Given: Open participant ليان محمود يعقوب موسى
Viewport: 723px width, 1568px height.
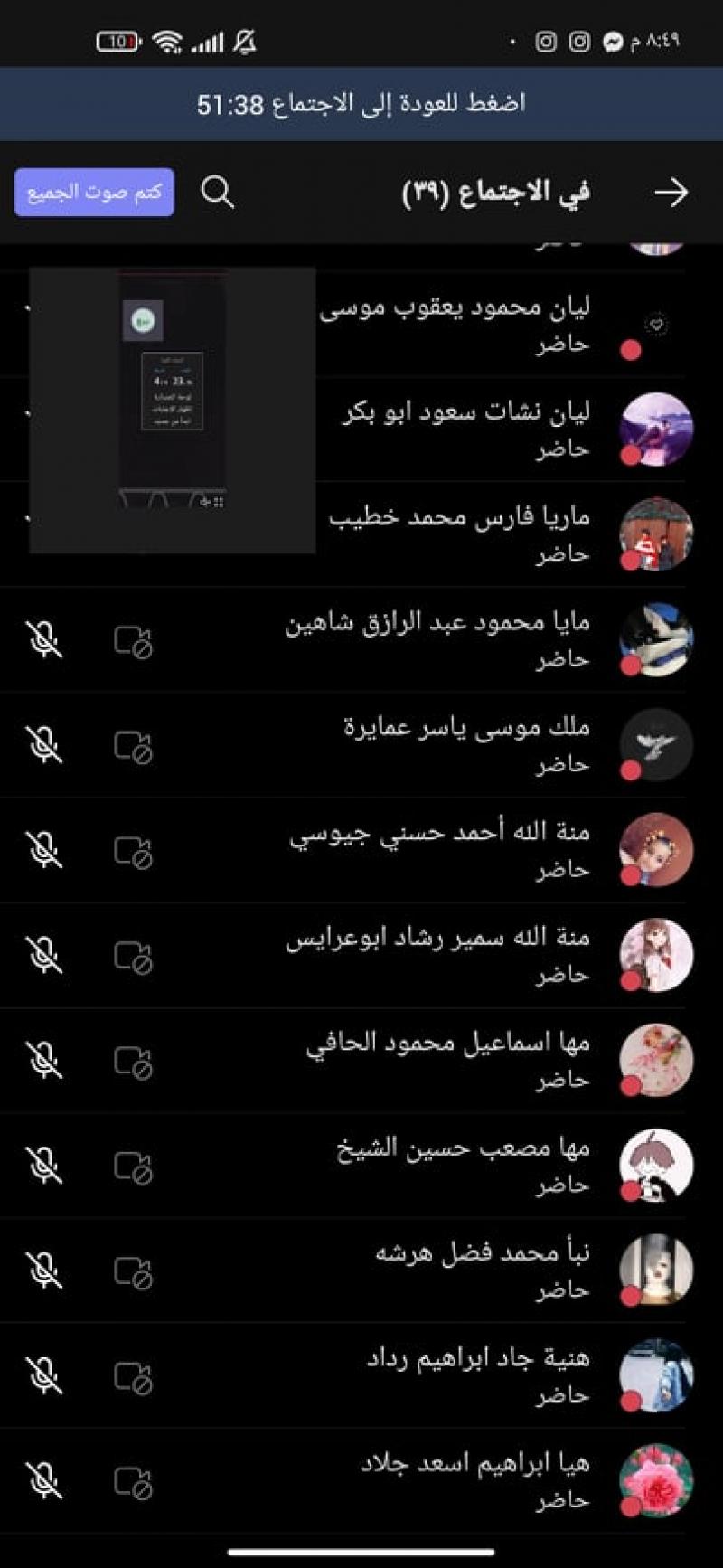Looking at the screenshot, I should tap(455, 323).
